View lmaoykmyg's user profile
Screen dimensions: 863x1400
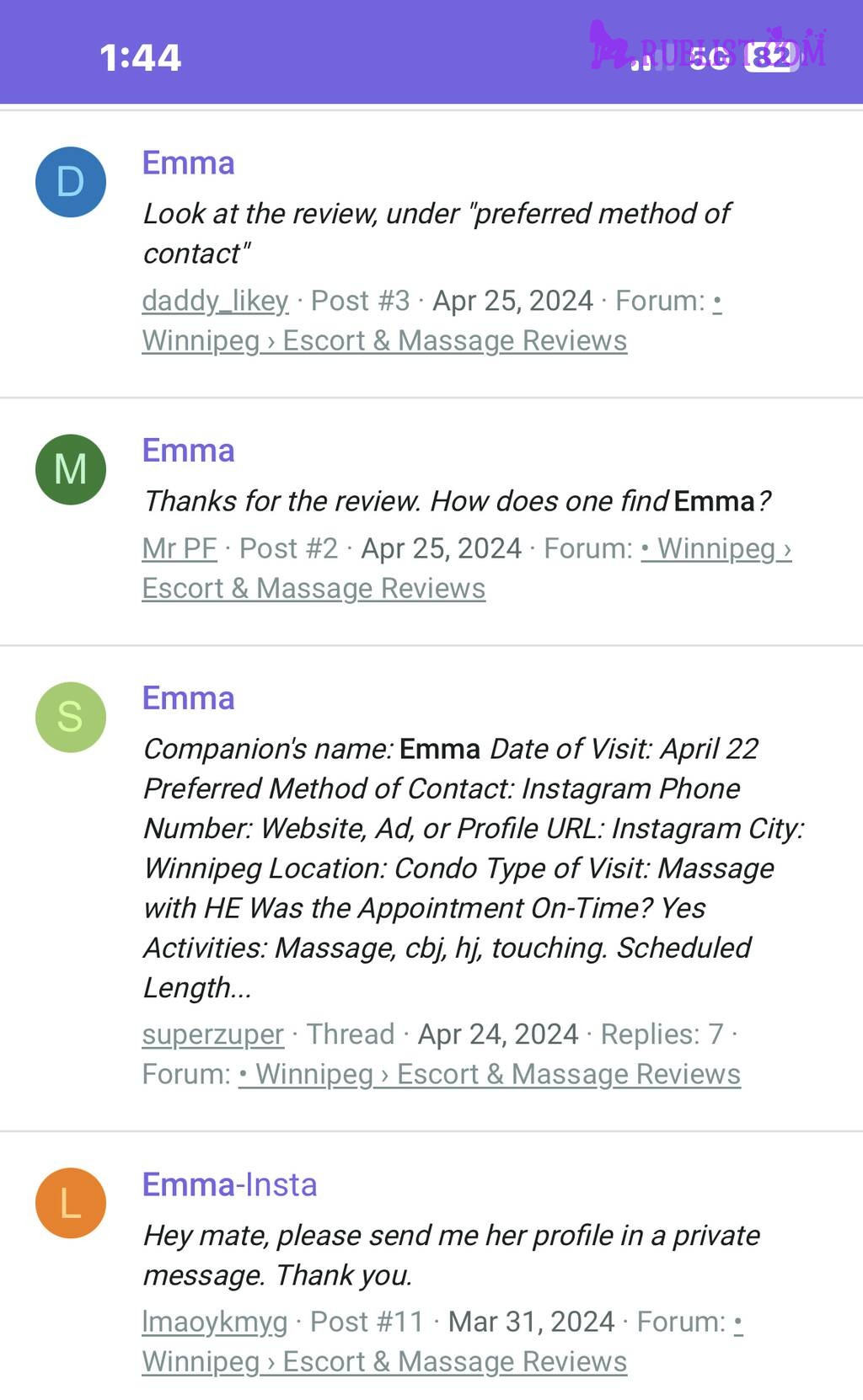click(x=215, y=1322)
